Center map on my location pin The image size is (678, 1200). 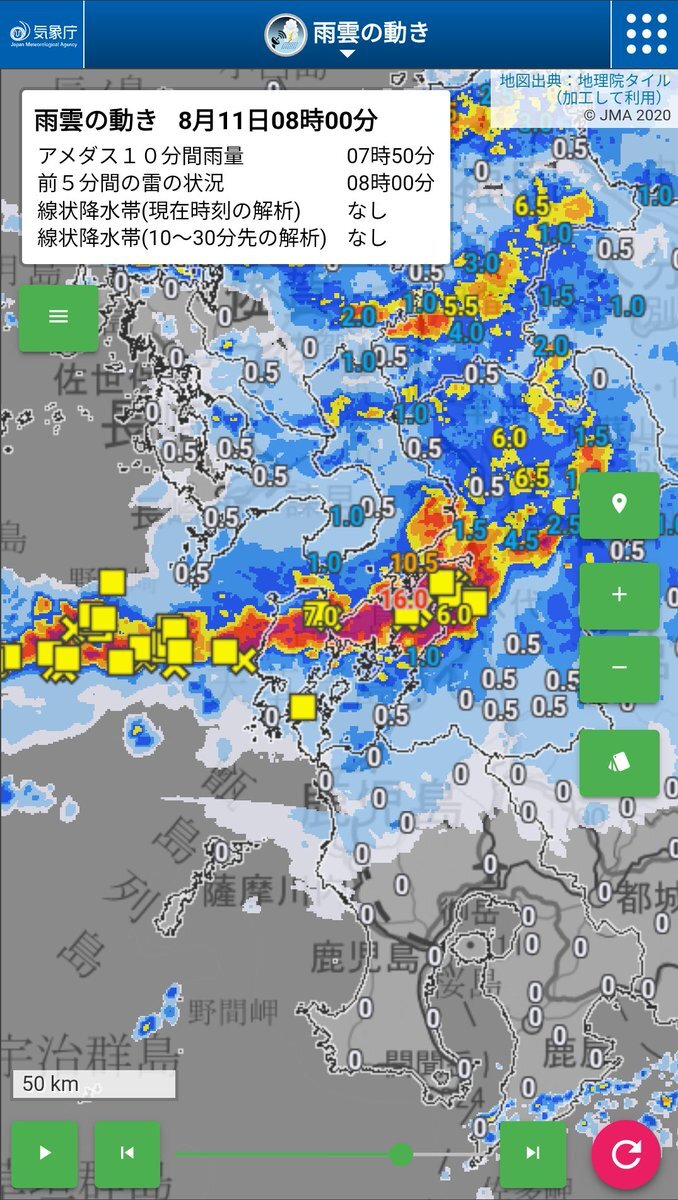(619, 503)
